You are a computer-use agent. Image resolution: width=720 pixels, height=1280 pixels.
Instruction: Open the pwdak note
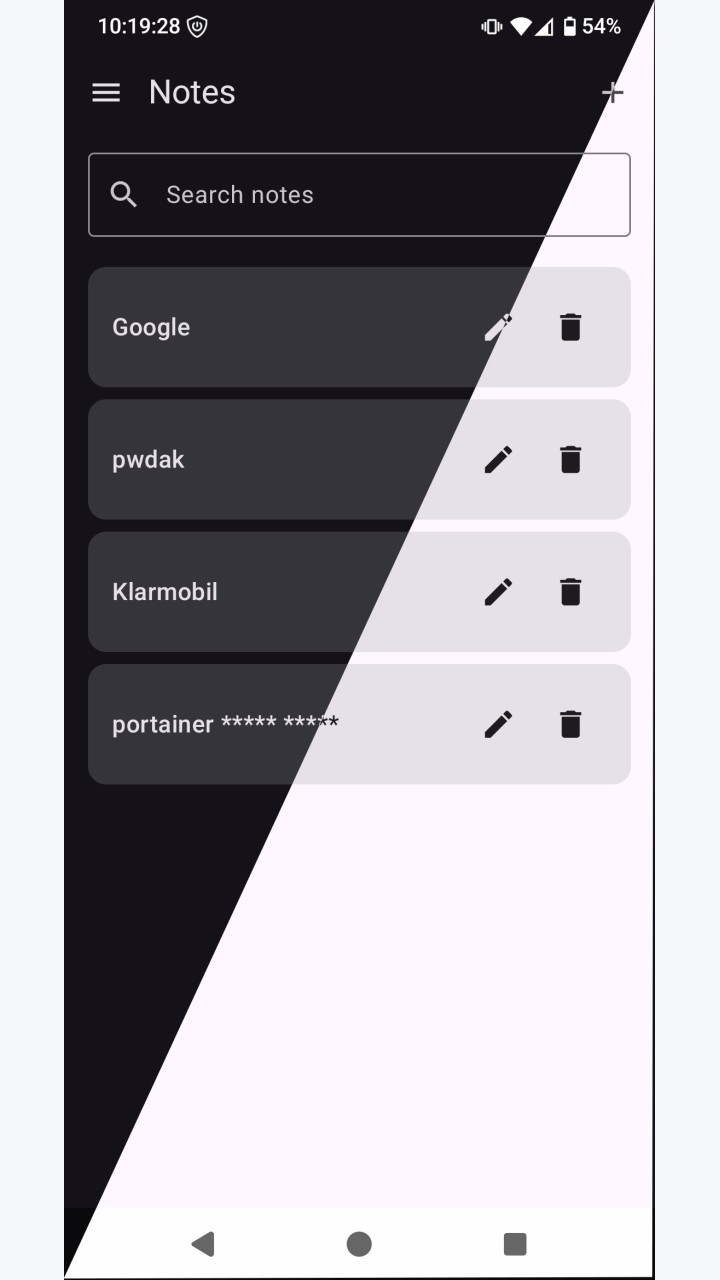(x=359, y=459)
